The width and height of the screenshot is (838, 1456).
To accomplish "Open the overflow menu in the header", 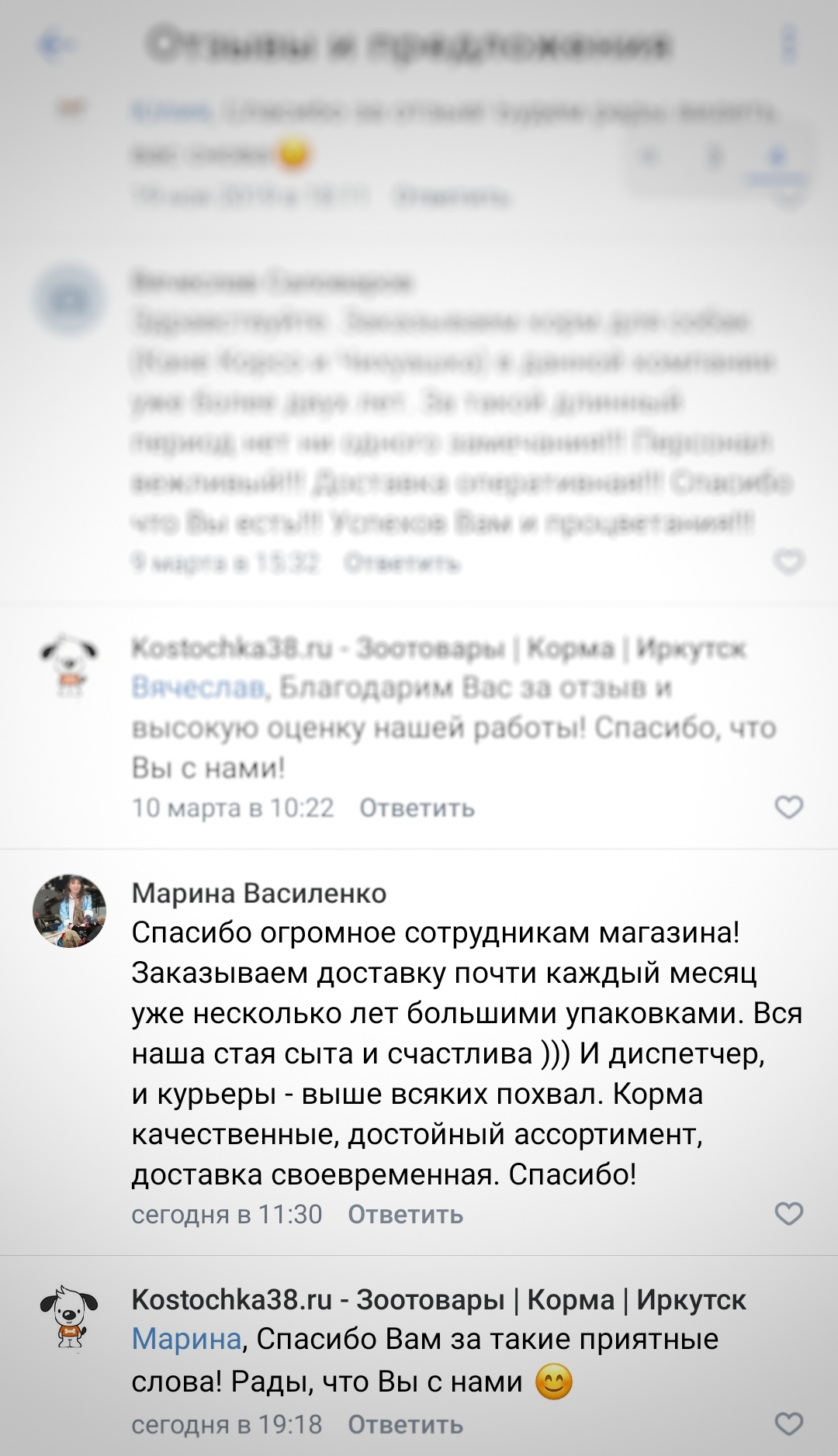I will click(x=789, y=44).
